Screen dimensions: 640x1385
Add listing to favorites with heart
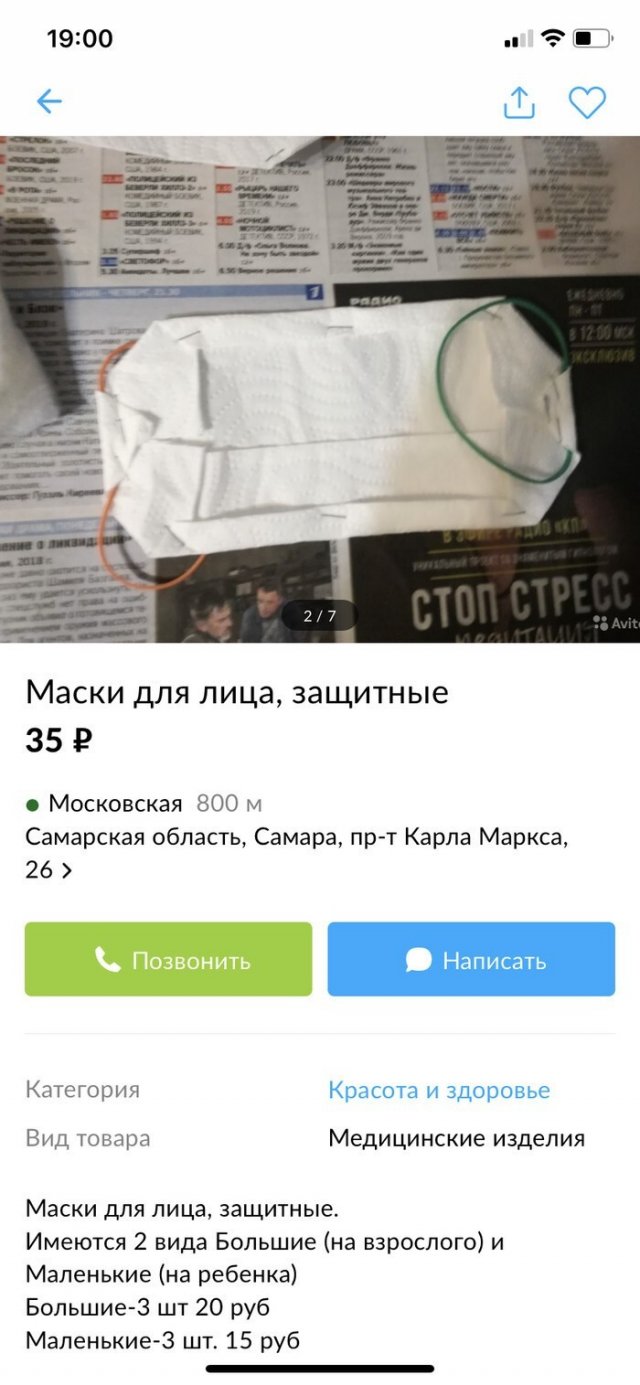[x=587, y=102]
